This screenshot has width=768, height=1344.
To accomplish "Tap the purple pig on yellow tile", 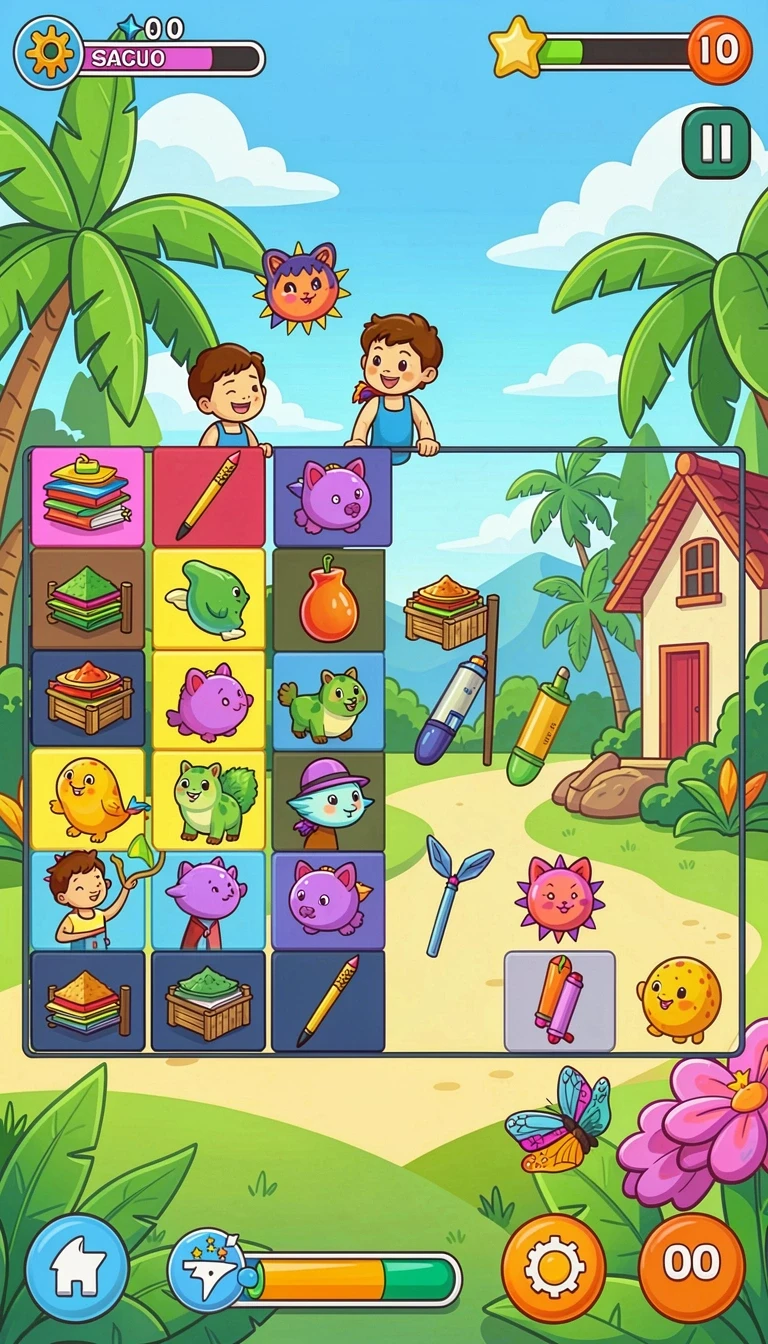I will (x=209, y=699).
